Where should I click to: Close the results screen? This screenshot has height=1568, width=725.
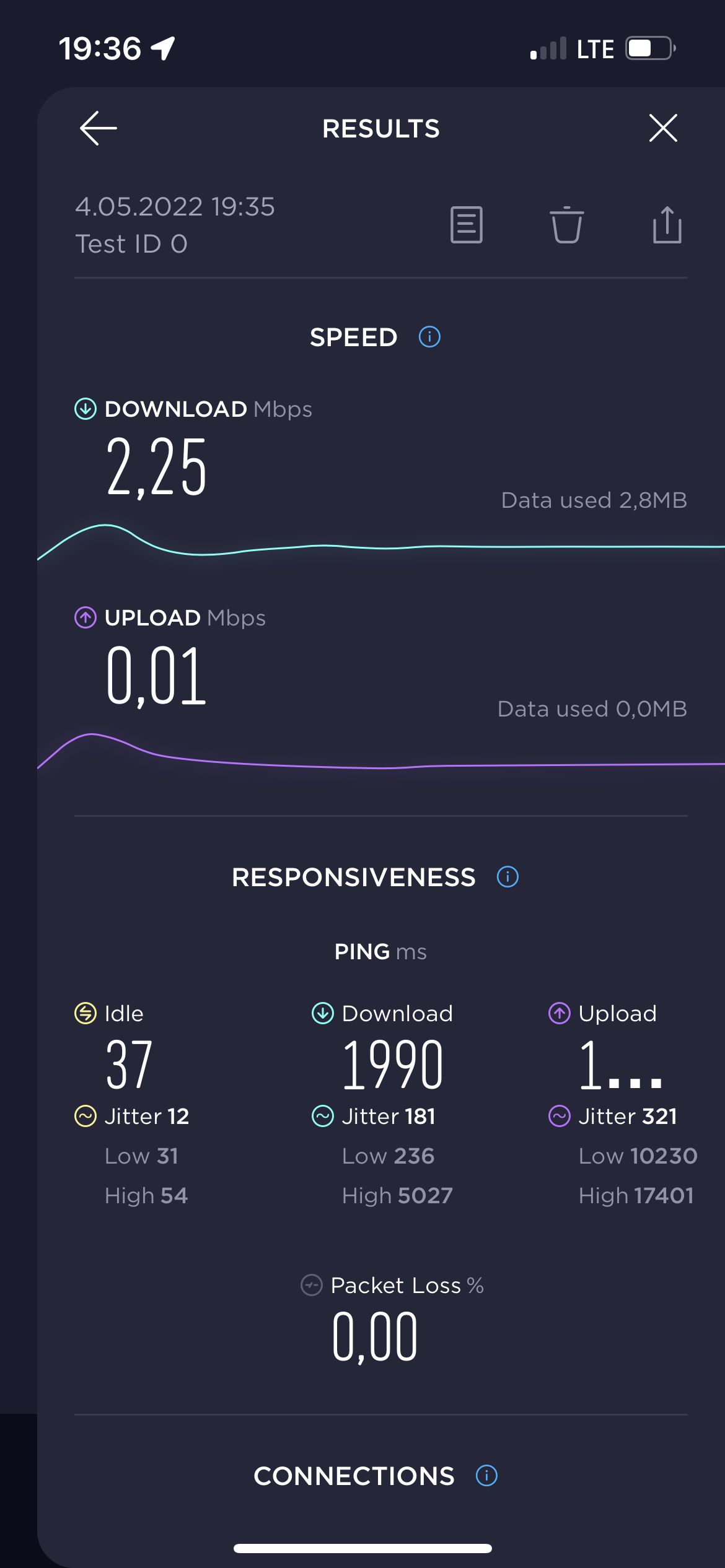pyautogui.click(x=663, y=128)
